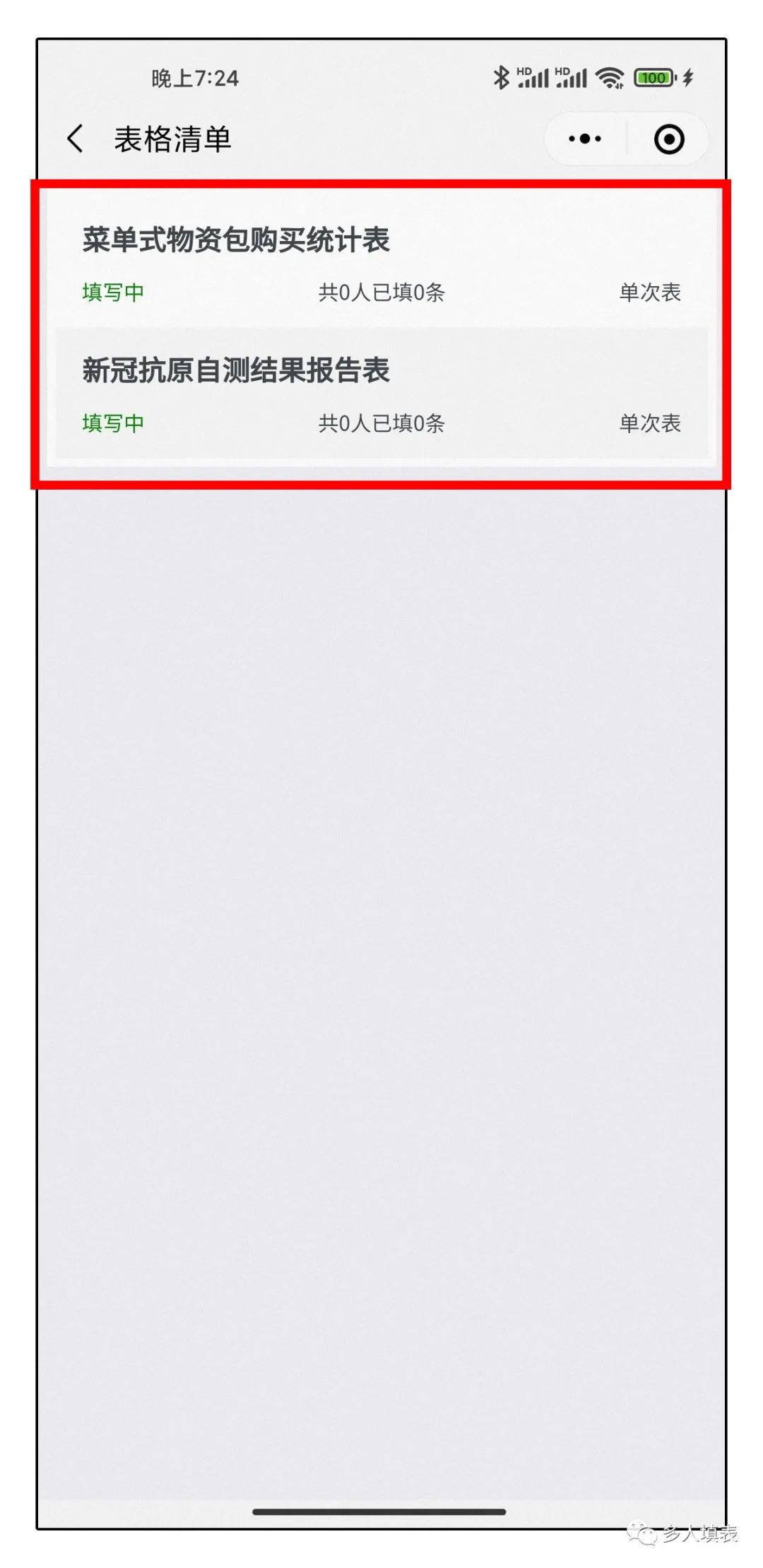The width and height of the screenshot is (763, 1568).
Task: Go back from 表格清单 page
Action: [x=76, y=138]
